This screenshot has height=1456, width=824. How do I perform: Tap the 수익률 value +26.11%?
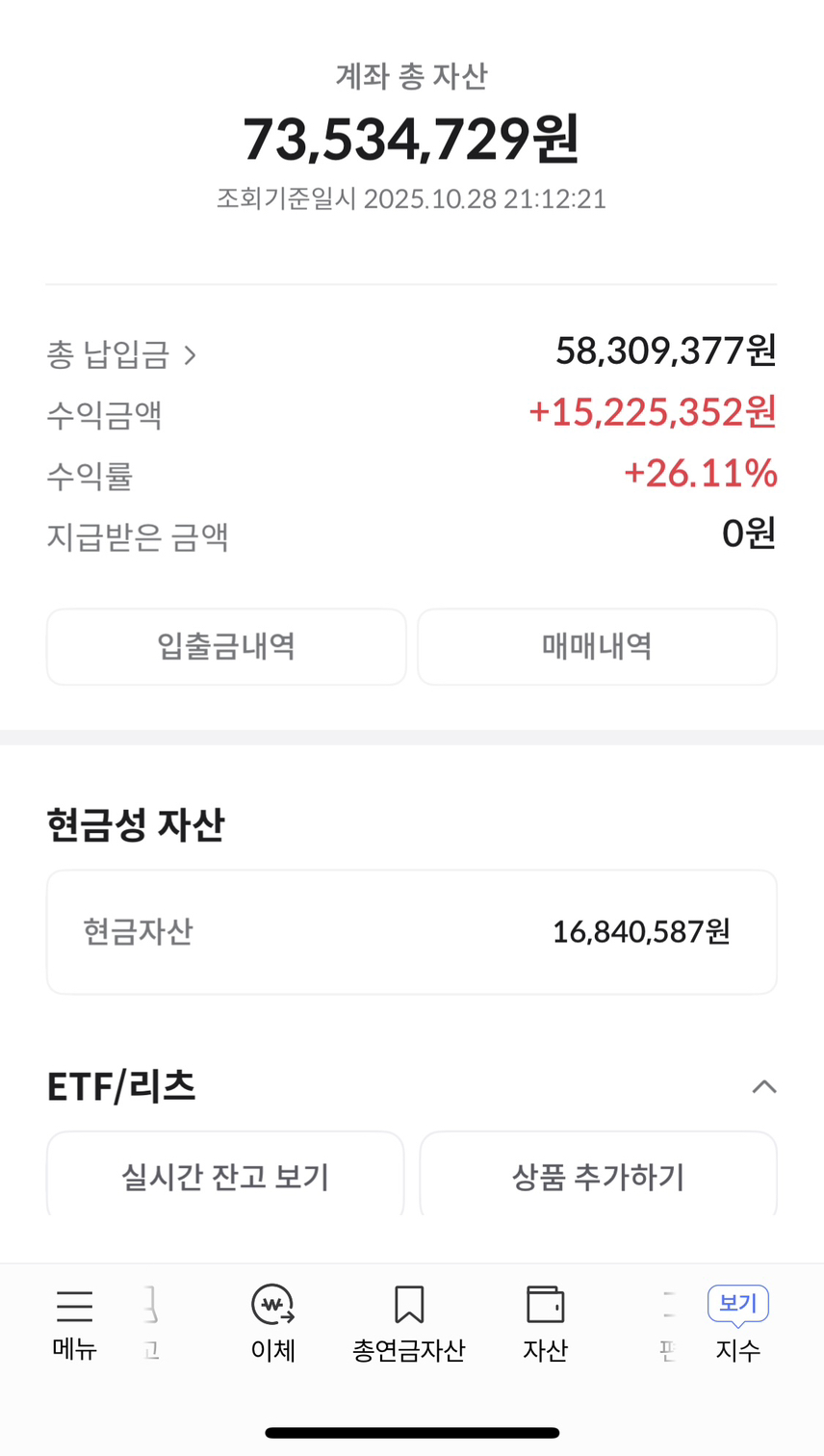pyautogui.click(x=701, y=473)
